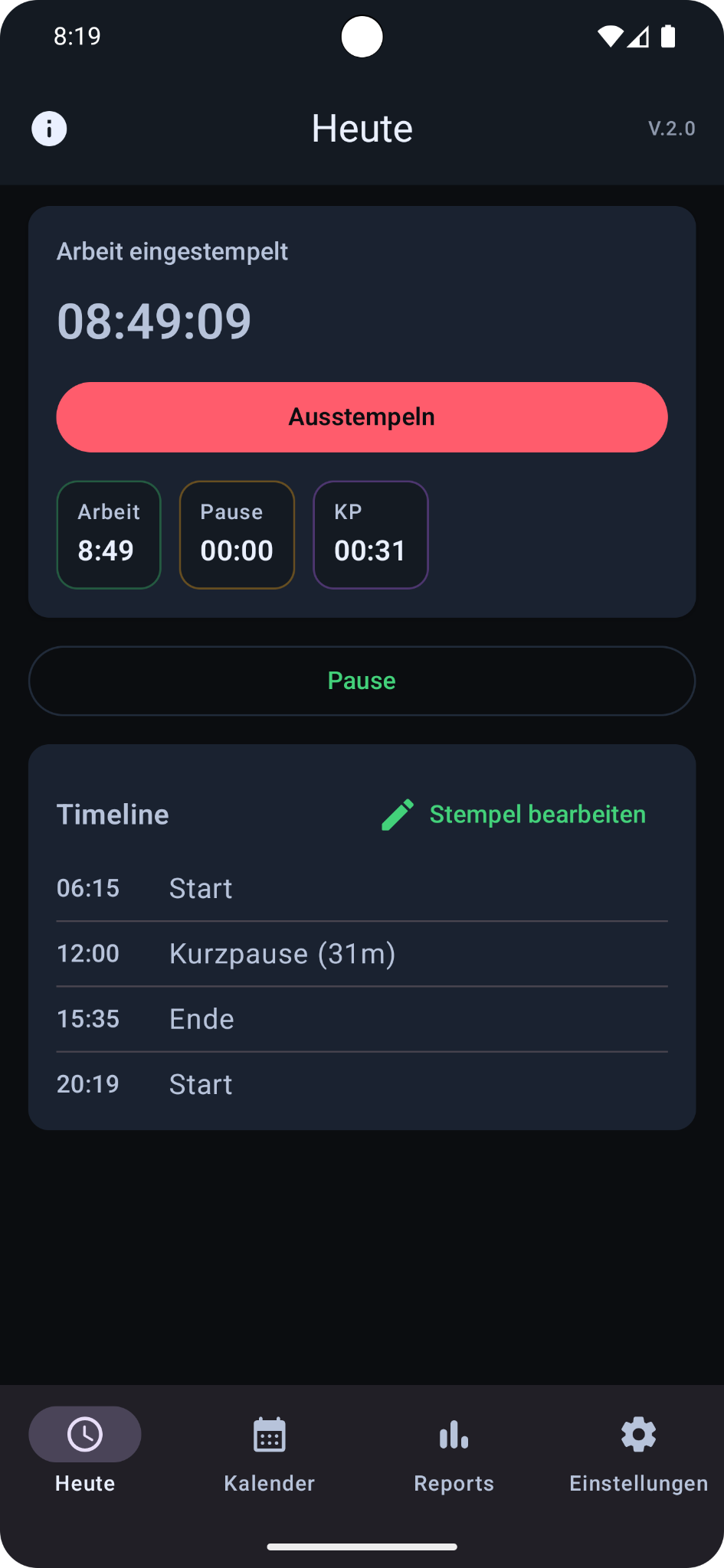Viewport: 724px width, 1568px height.
Task: Tap the running work timer 08:49:09
Action: point(153,321)
